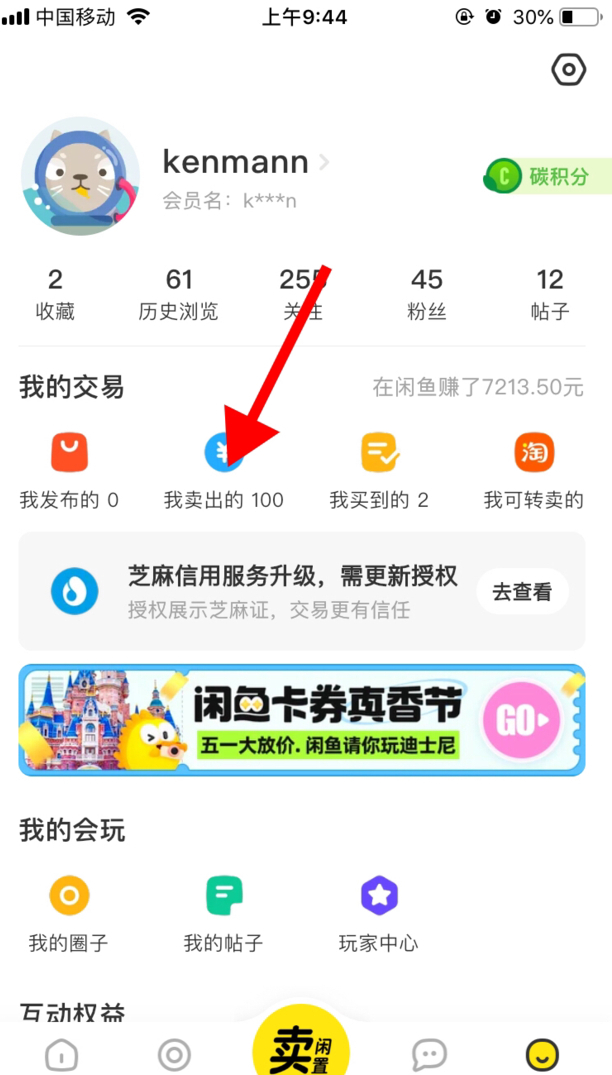Tap the yellow 卖闲置 button

pyautogui.click(x=301, y=1045)
